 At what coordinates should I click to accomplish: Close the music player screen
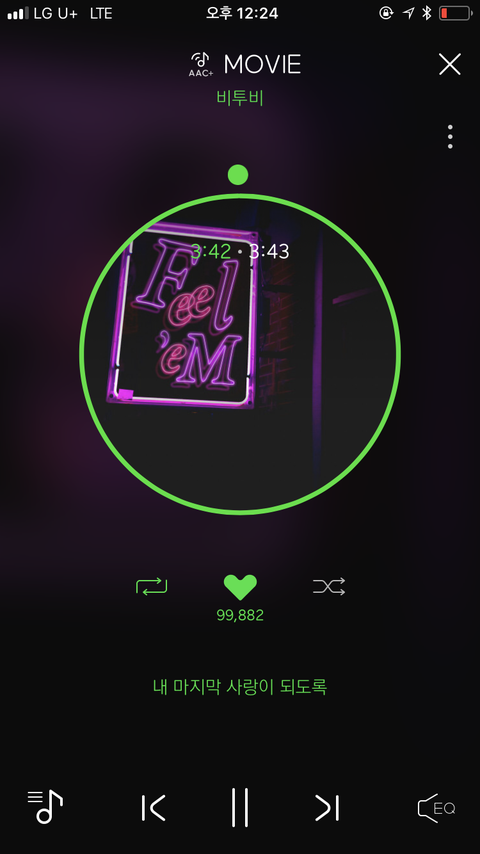[449, 64]
